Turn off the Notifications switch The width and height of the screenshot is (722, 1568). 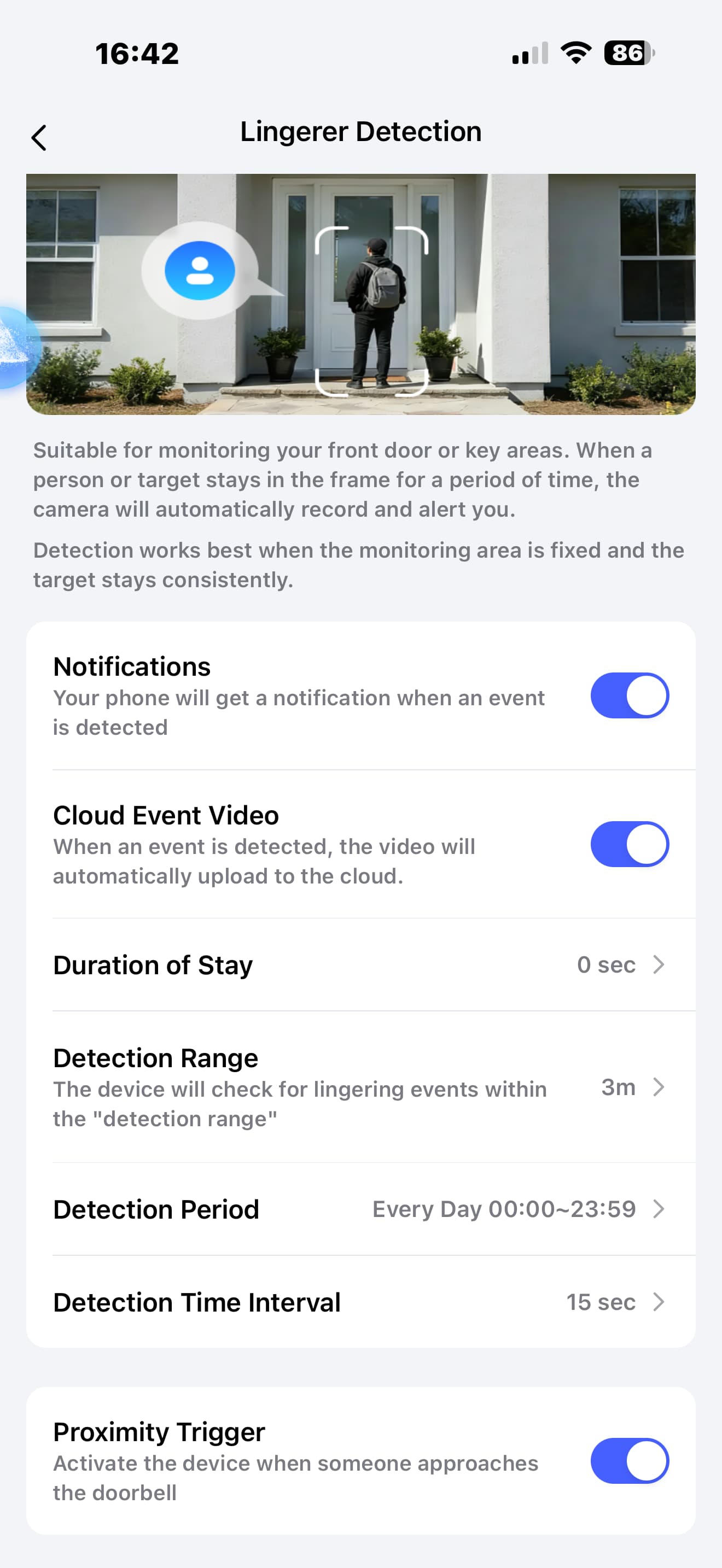629,695
